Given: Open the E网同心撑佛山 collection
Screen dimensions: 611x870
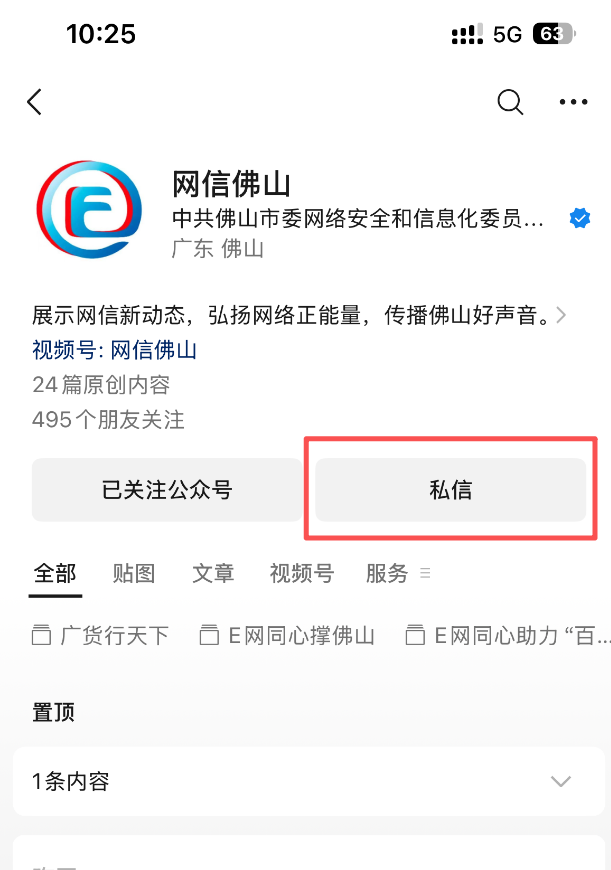Looking at the screenshot, I should (288, 635).
